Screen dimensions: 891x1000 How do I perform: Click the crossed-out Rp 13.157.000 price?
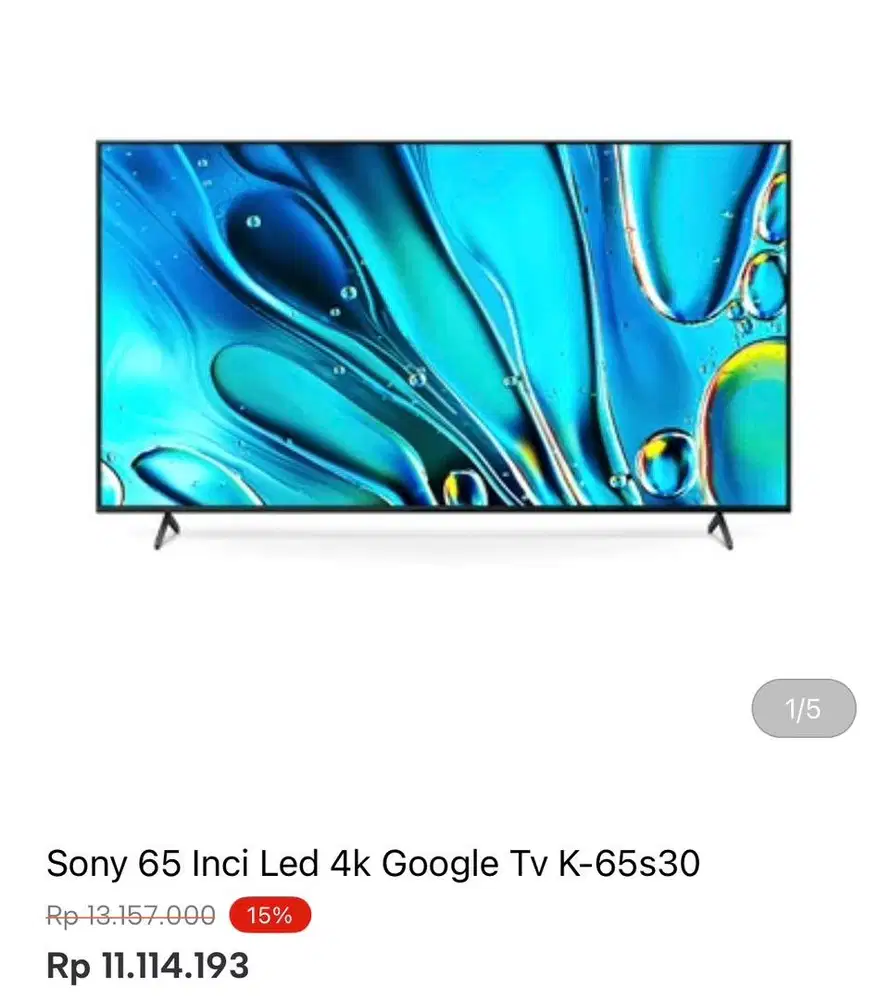(x=133, y=913)
